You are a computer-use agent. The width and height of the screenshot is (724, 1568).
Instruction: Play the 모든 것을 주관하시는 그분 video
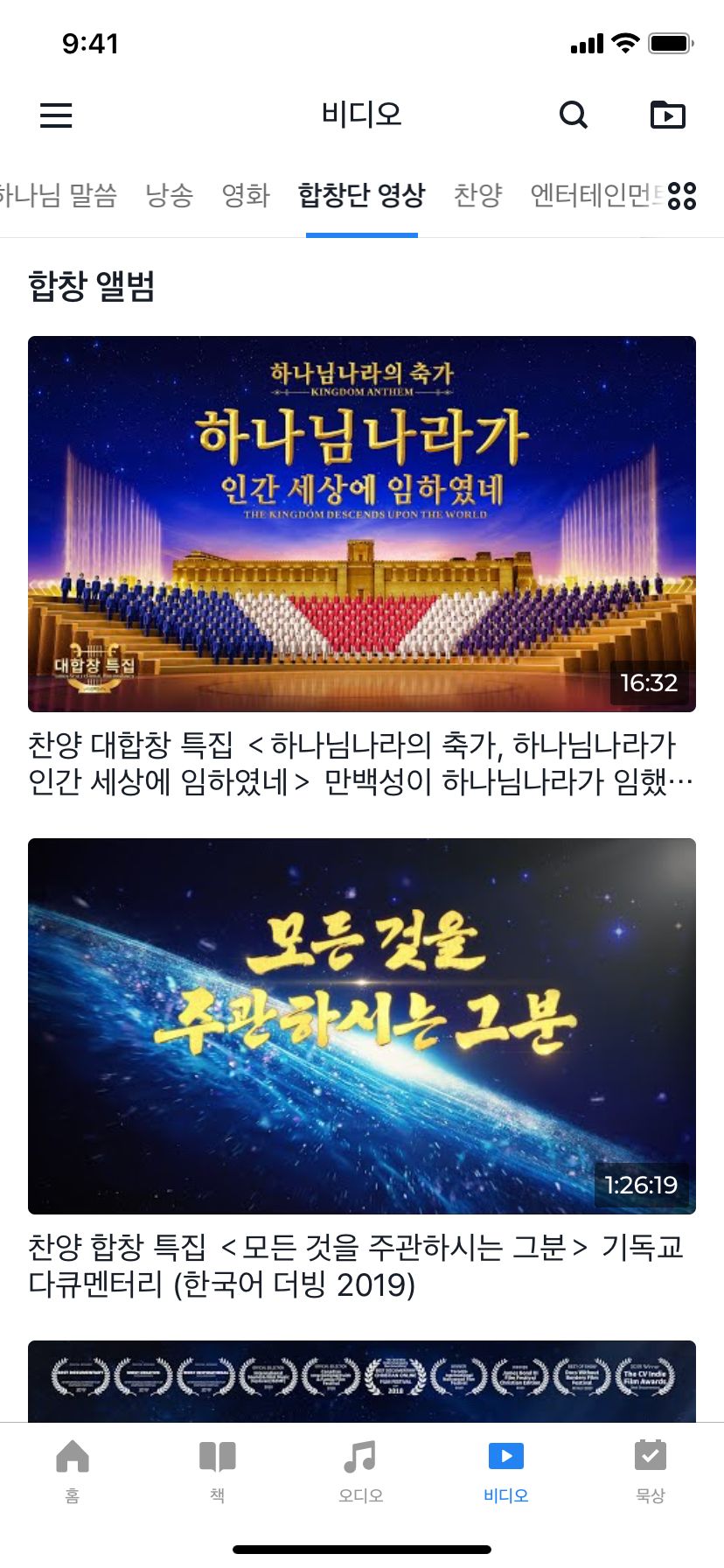[x=362, y=1025]
